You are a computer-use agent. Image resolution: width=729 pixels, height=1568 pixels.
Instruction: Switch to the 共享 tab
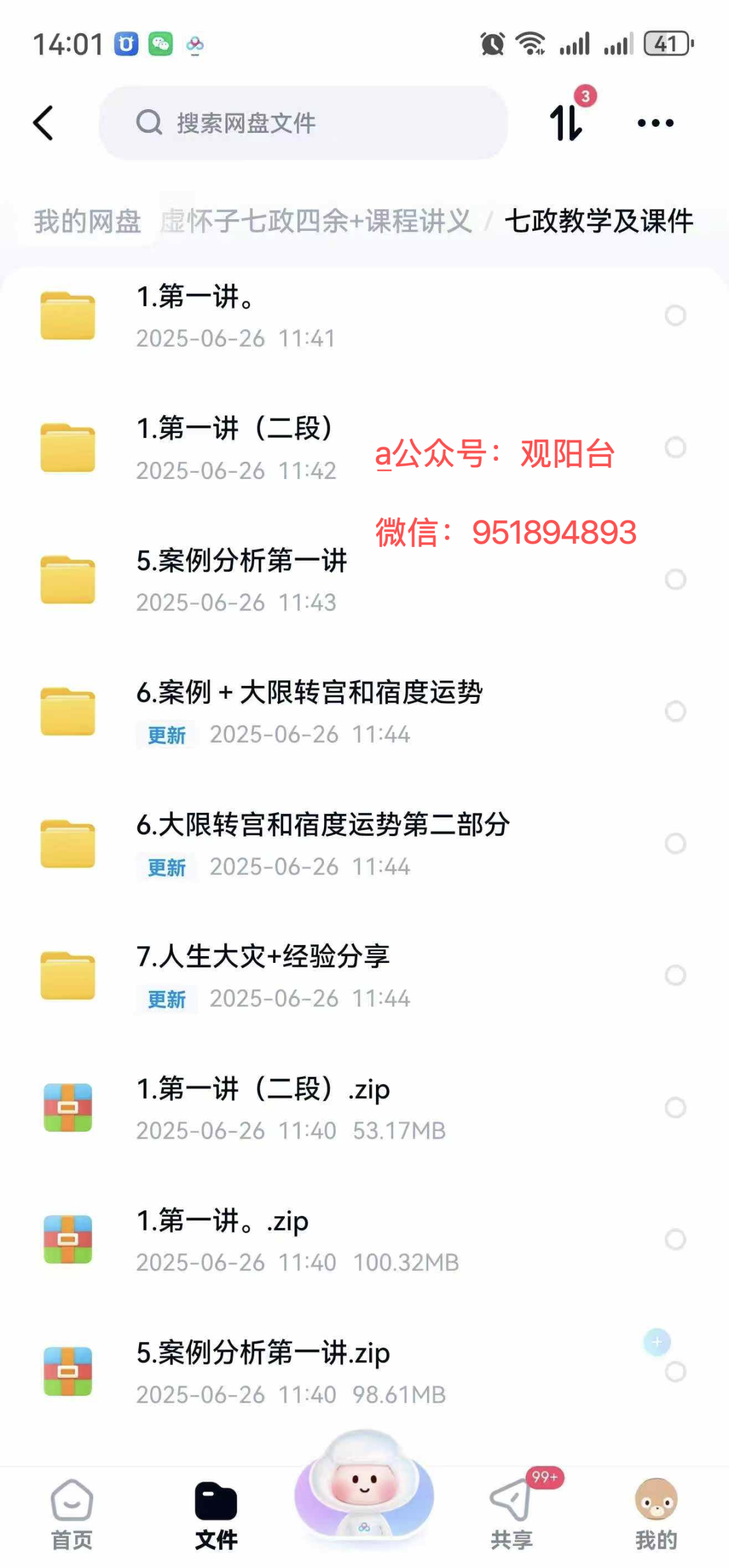(512, 1514)
